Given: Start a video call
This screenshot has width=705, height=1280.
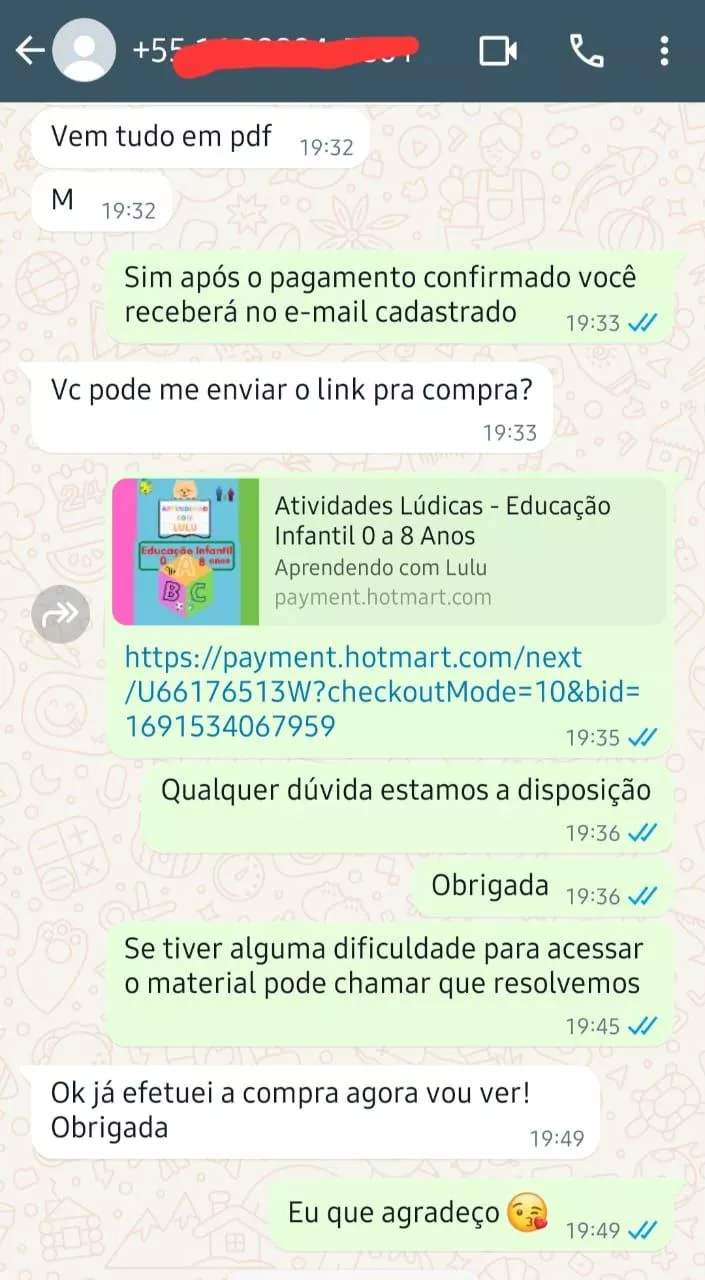Looking at the screenshot, I should click(x=498, y=50).
